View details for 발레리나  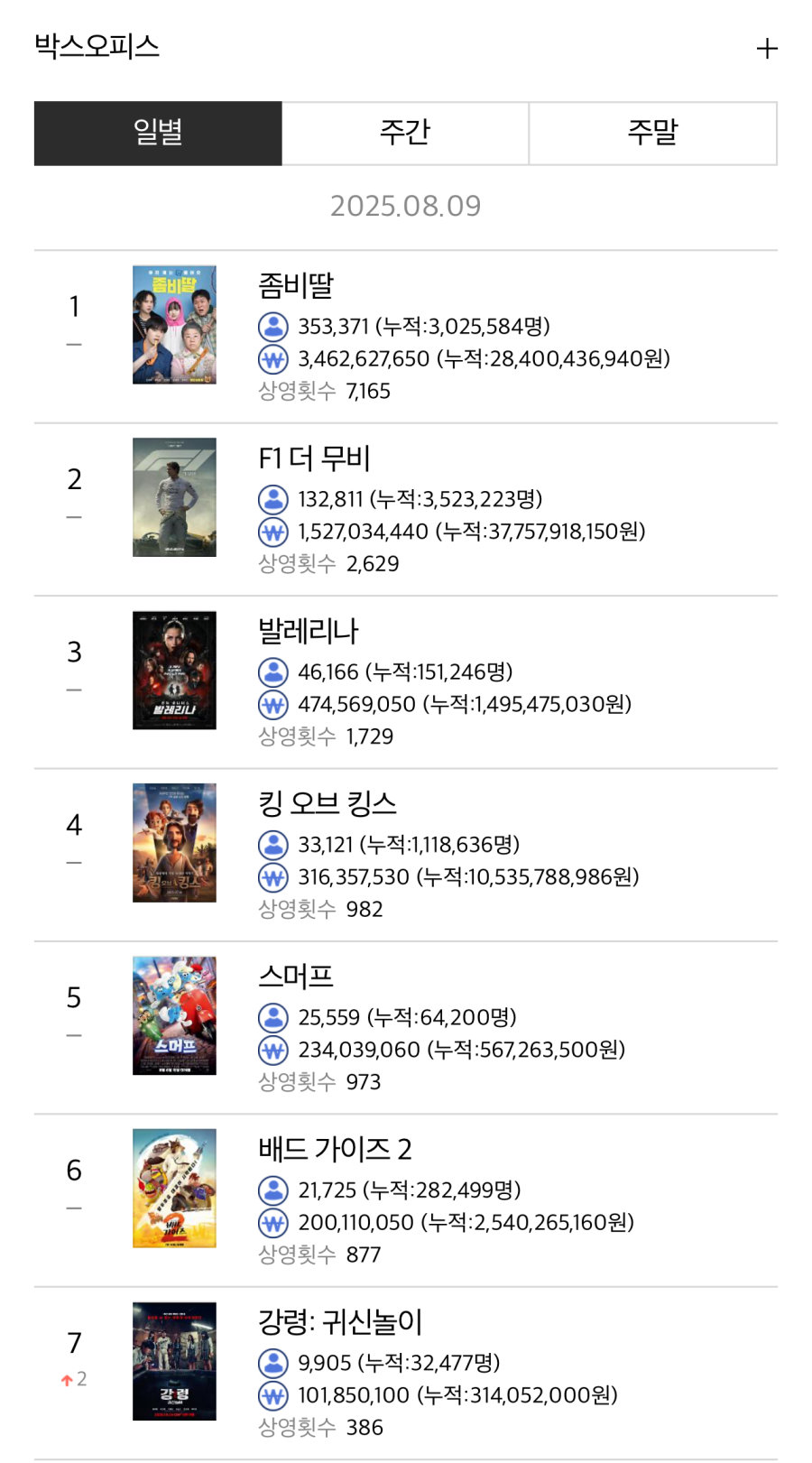406,682
